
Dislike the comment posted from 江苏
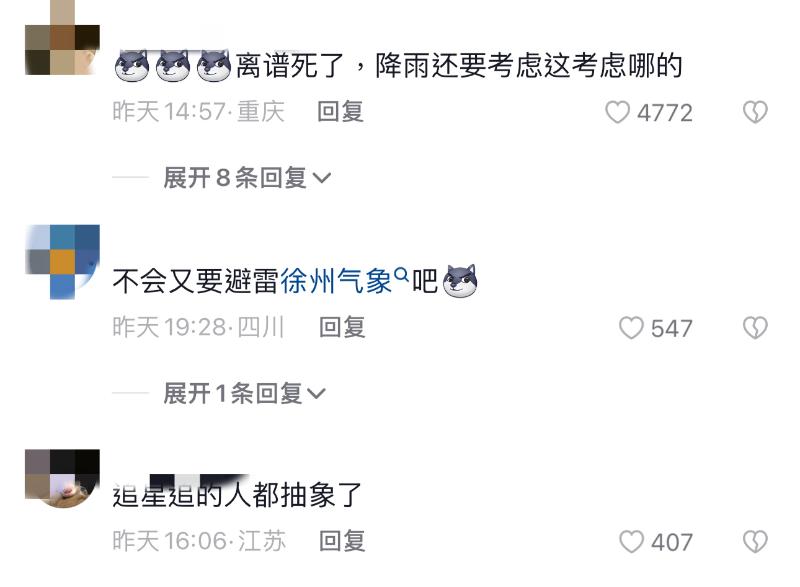[755, 541]
